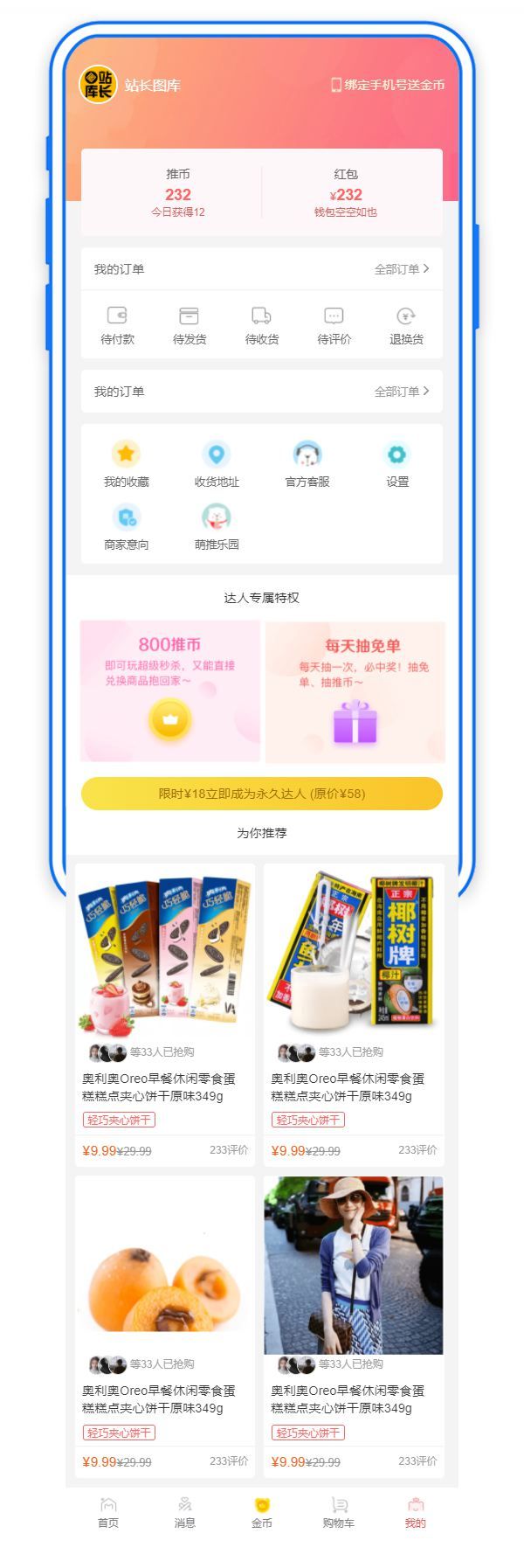Contact 官方客服 customer service
The image size is (524, 1568).
click(307, 463)
